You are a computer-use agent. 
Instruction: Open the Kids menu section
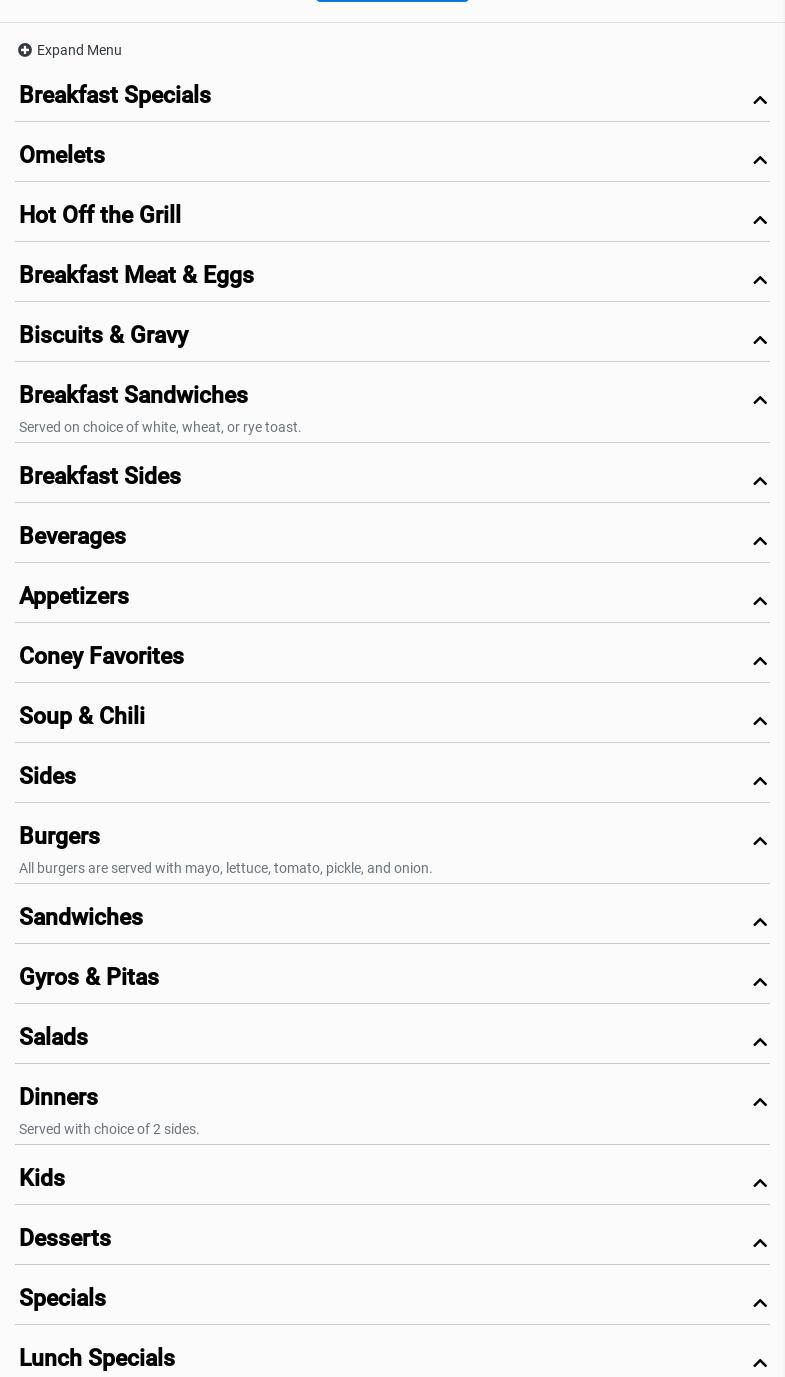pyautogui.click(x=392, y=1179)
